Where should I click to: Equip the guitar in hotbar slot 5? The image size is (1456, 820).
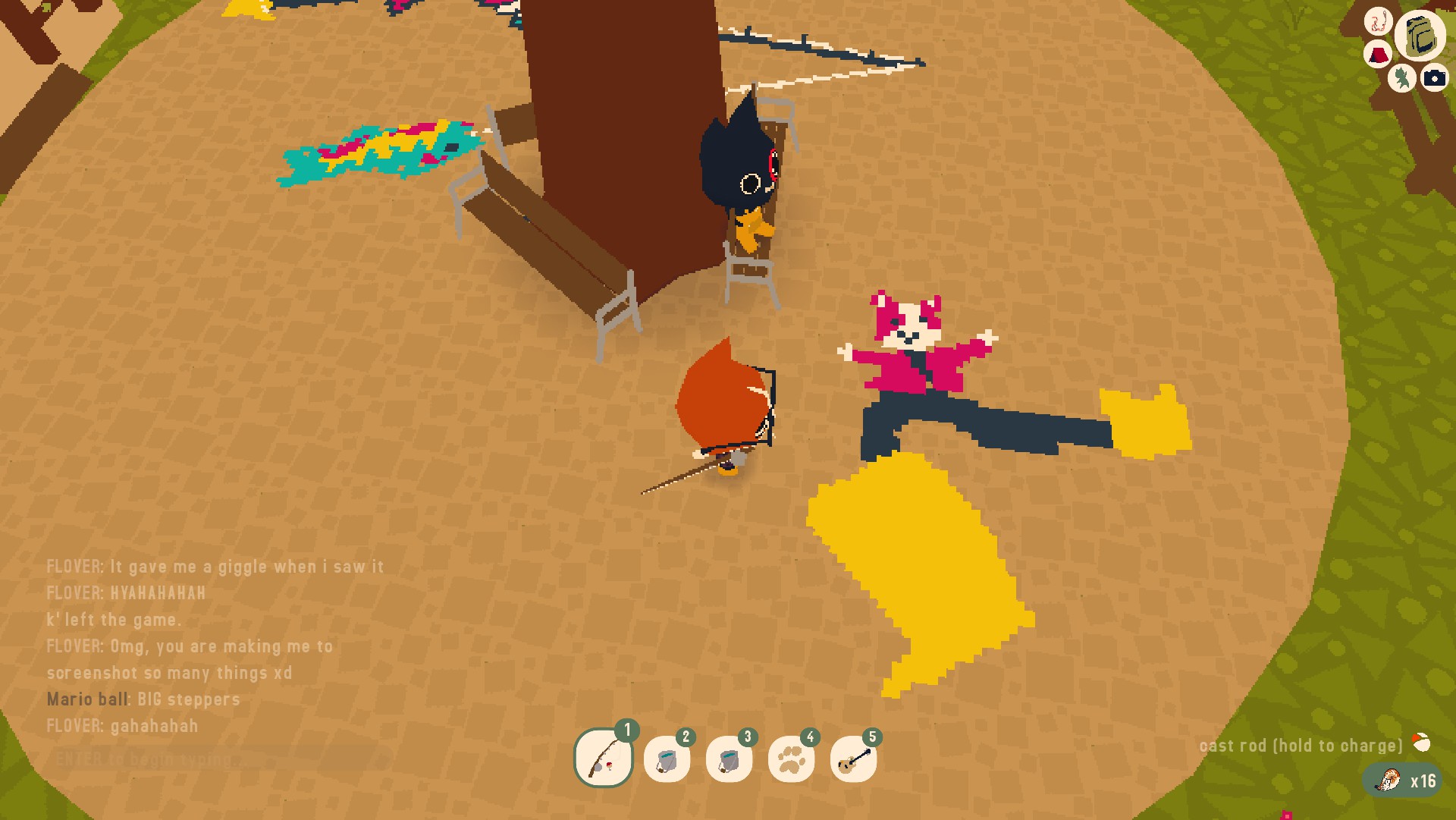click(853, 759)
